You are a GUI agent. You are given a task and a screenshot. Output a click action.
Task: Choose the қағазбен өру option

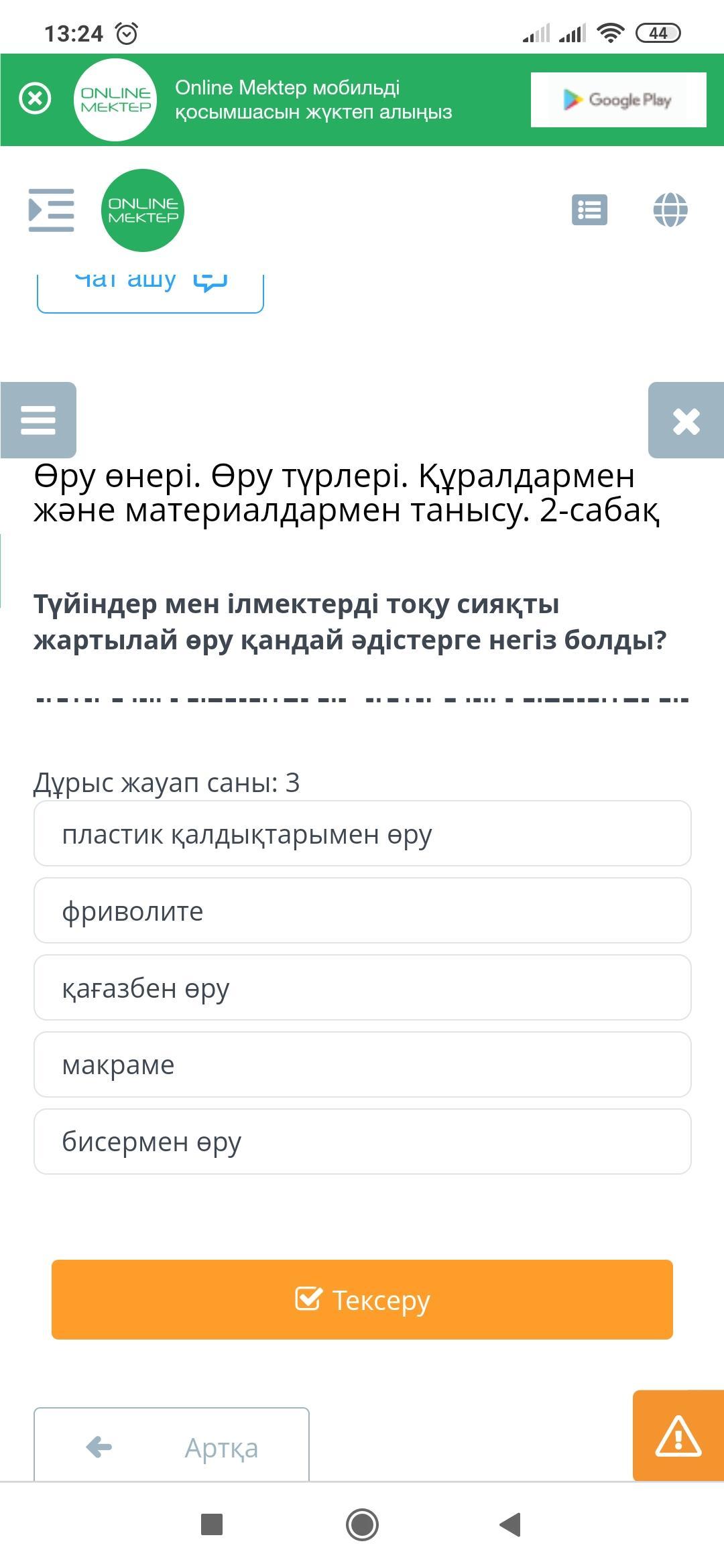point(362,988)
